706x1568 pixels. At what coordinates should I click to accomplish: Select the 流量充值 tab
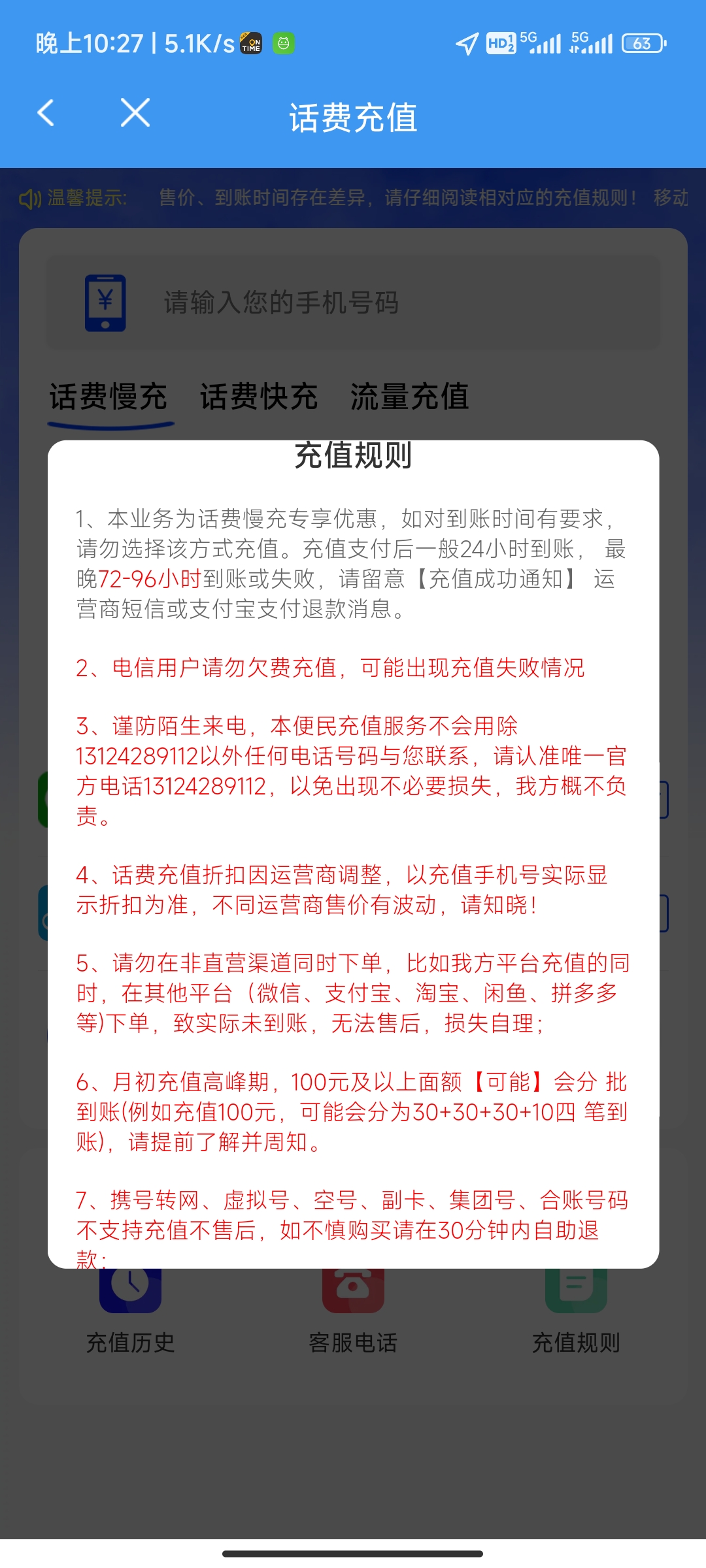click(x=409, y=397)
